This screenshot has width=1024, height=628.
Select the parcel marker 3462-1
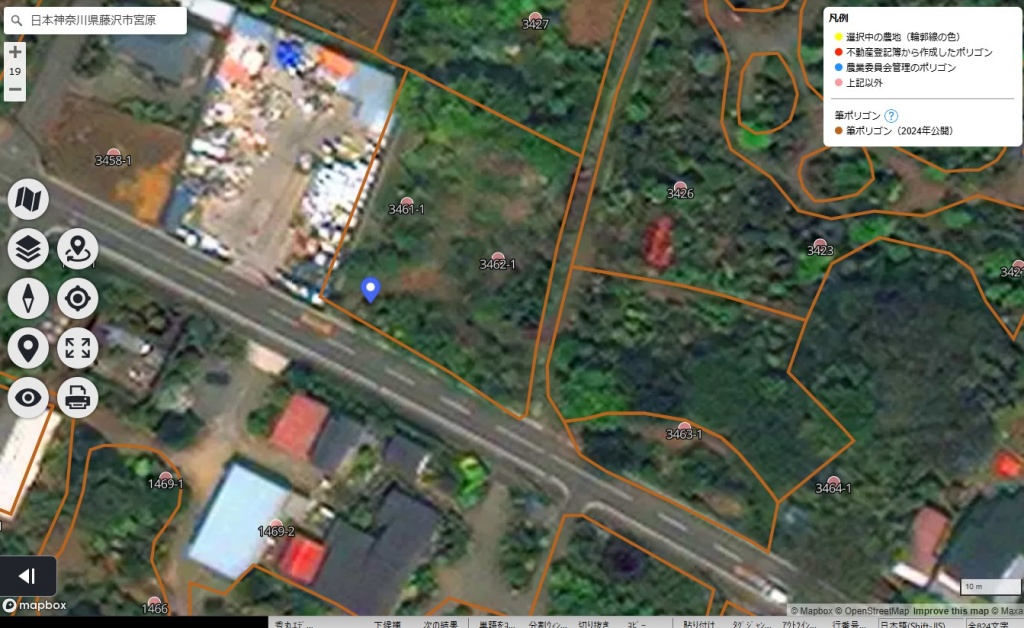[497, 258]
